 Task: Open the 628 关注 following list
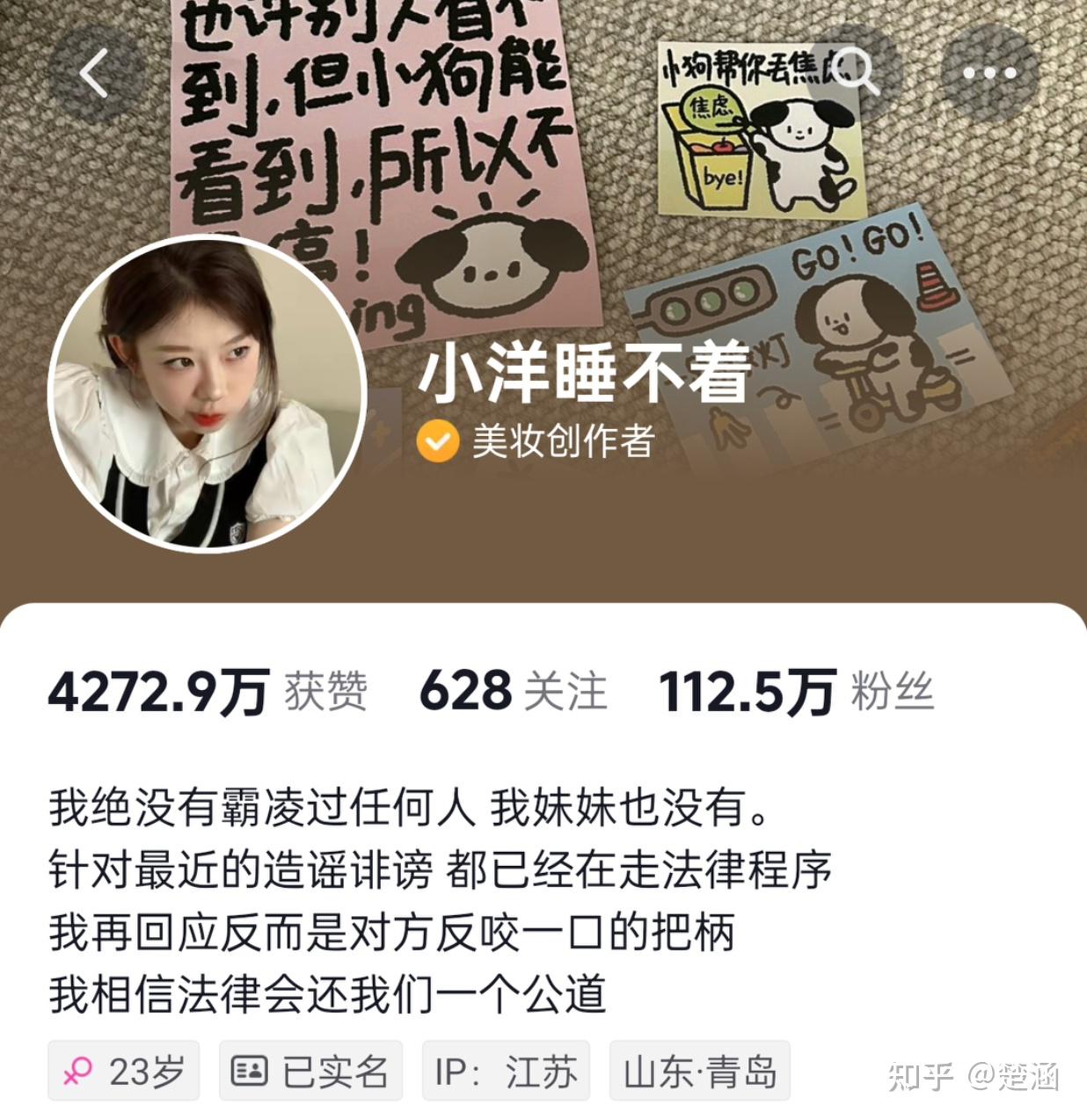[513, 691]
